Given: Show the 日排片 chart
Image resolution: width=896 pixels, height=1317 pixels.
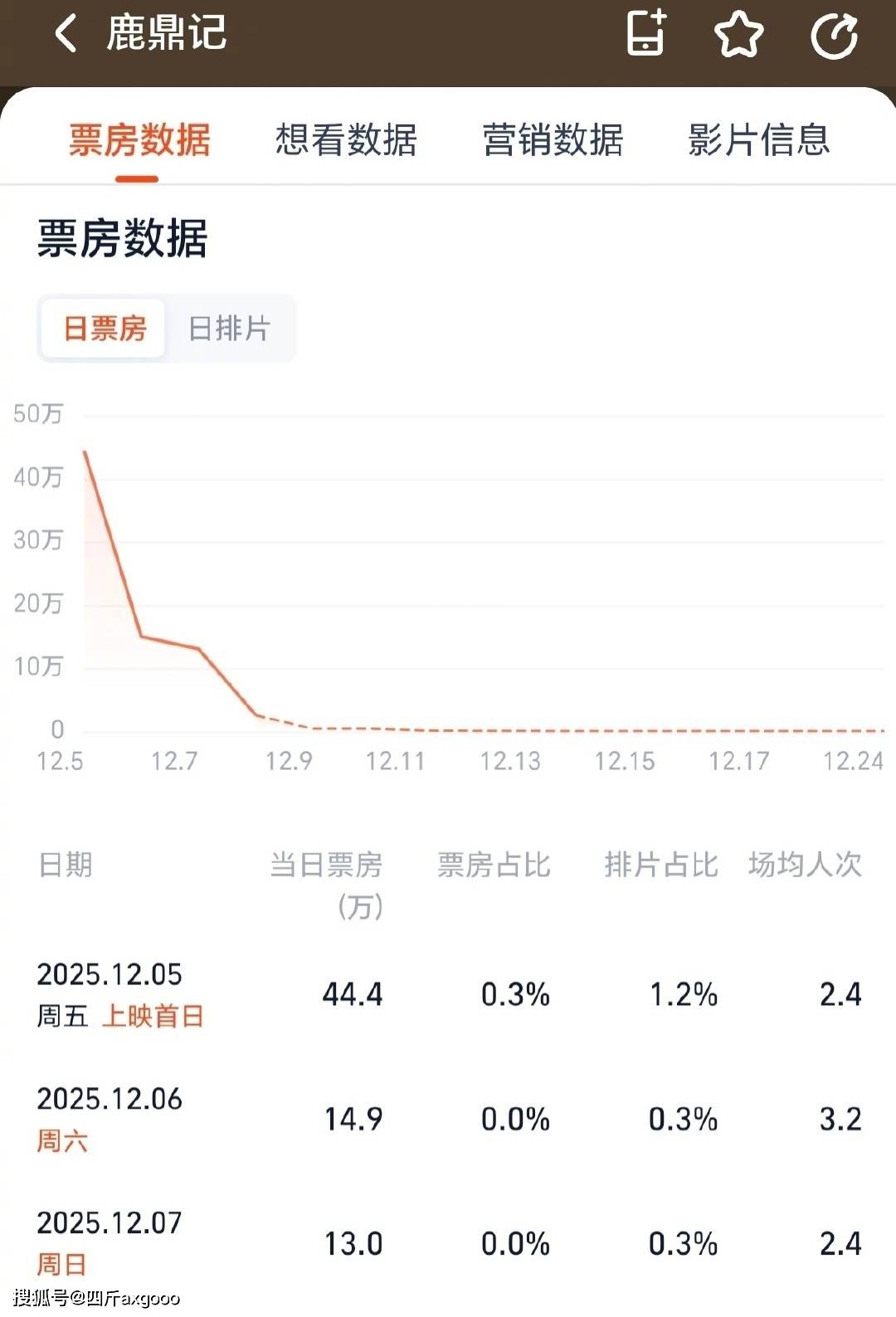Looking at the screenshot, I should click(229, 329).
